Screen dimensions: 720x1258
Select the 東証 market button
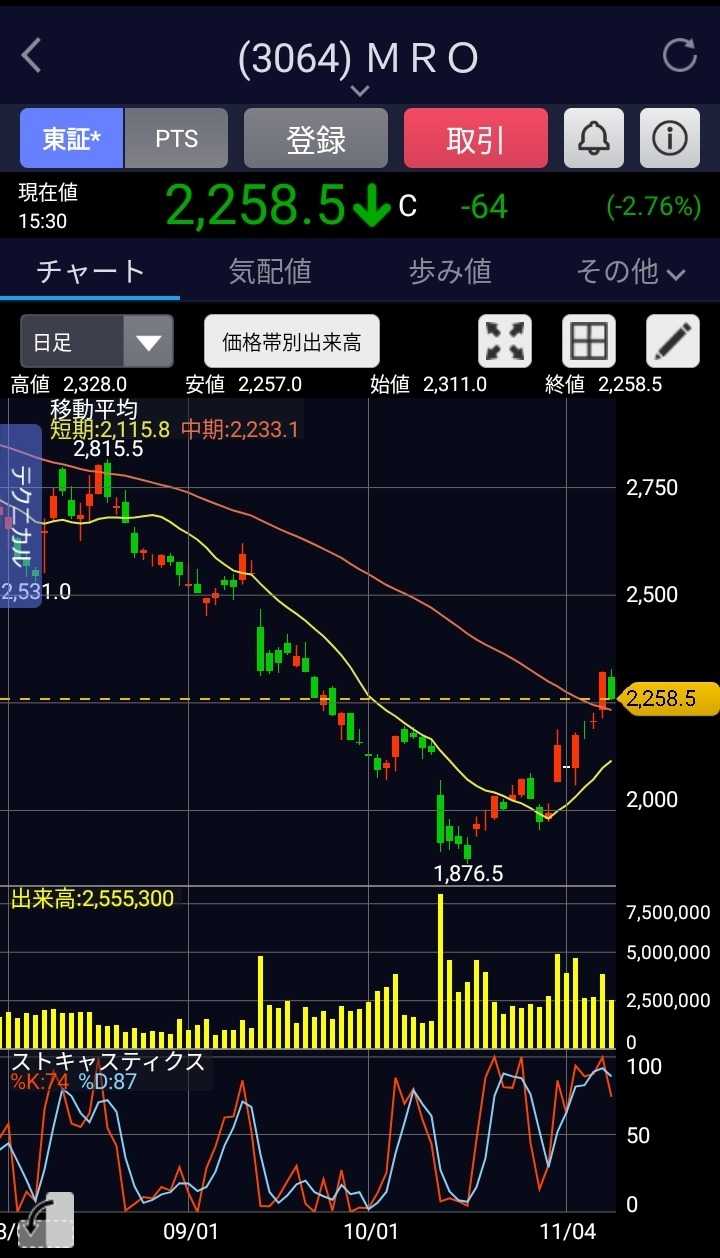pyautogui.click(x=71, y=139)
